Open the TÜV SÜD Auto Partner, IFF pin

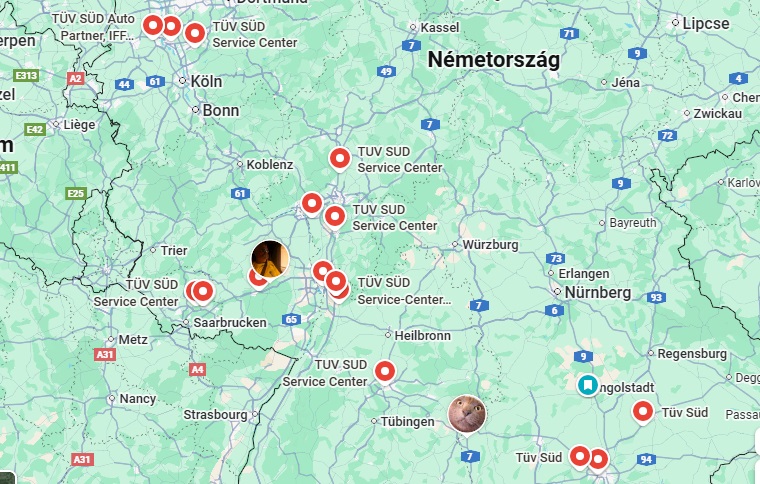(x=153, y=25)
